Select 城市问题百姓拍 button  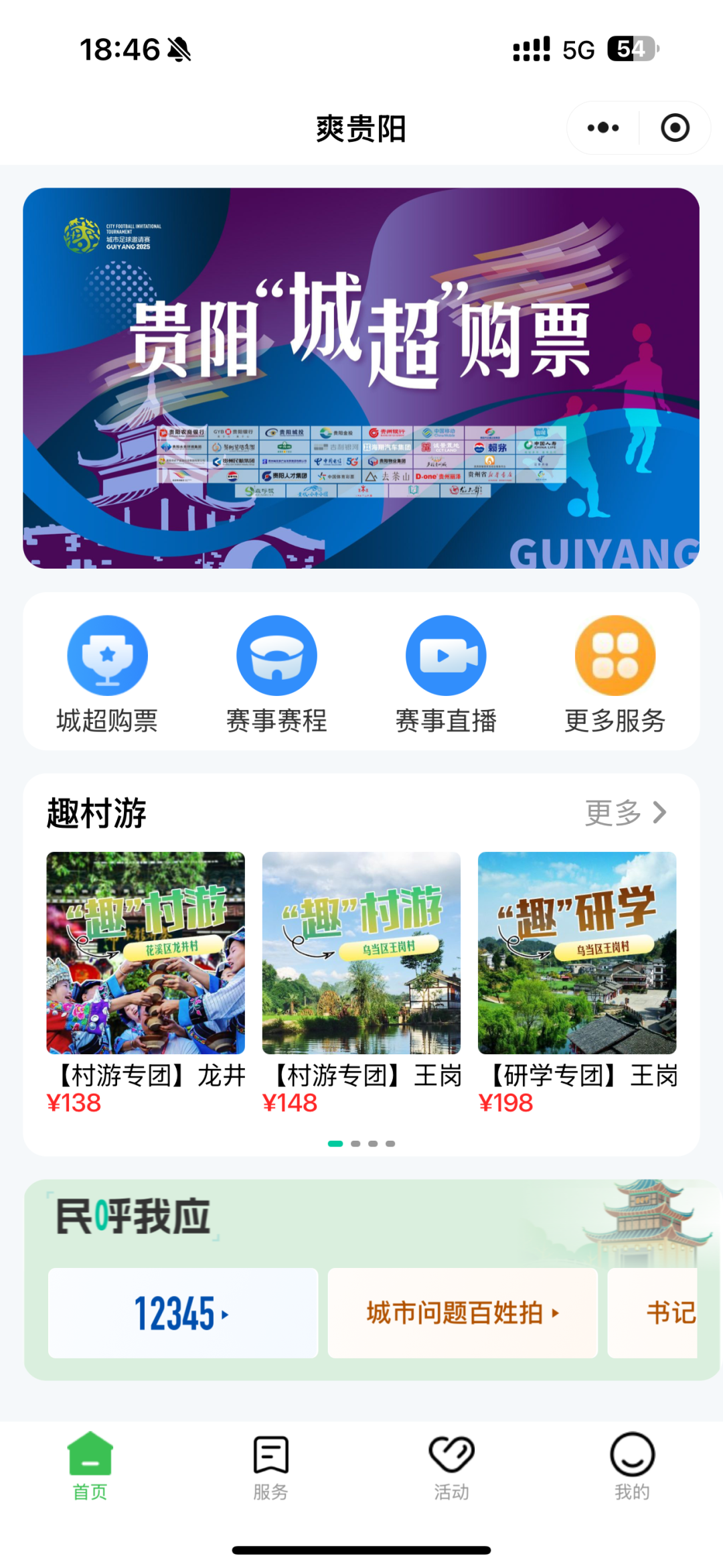[x=462, y=1313]
